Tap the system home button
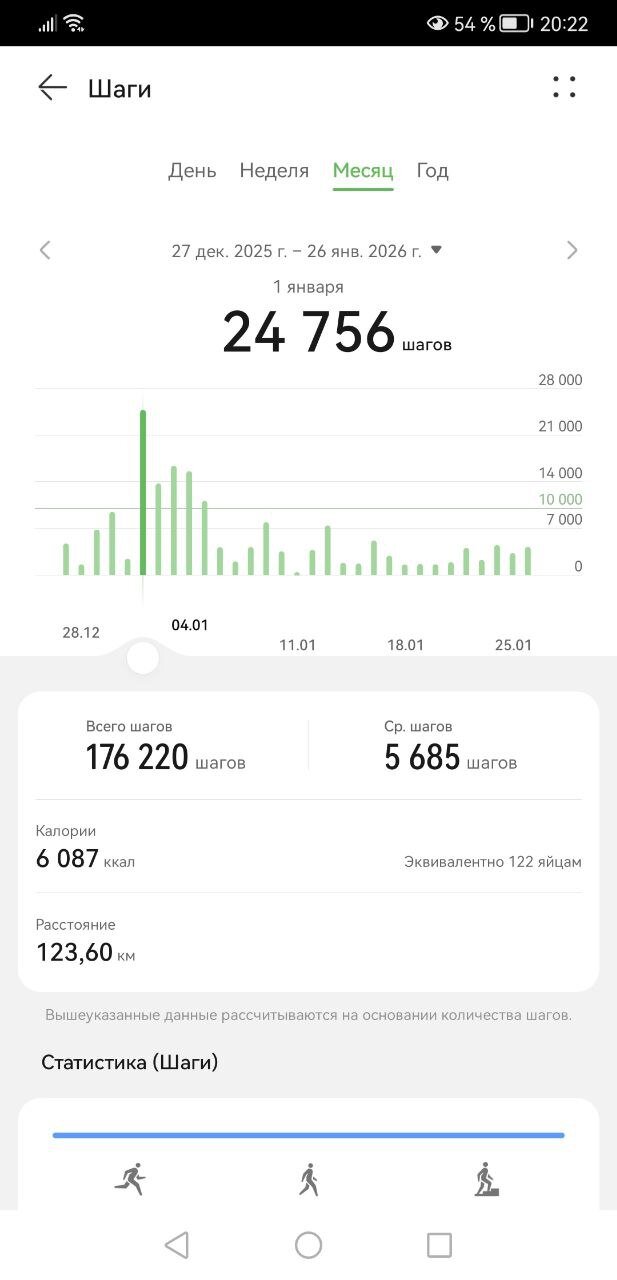 (308, 1245)
